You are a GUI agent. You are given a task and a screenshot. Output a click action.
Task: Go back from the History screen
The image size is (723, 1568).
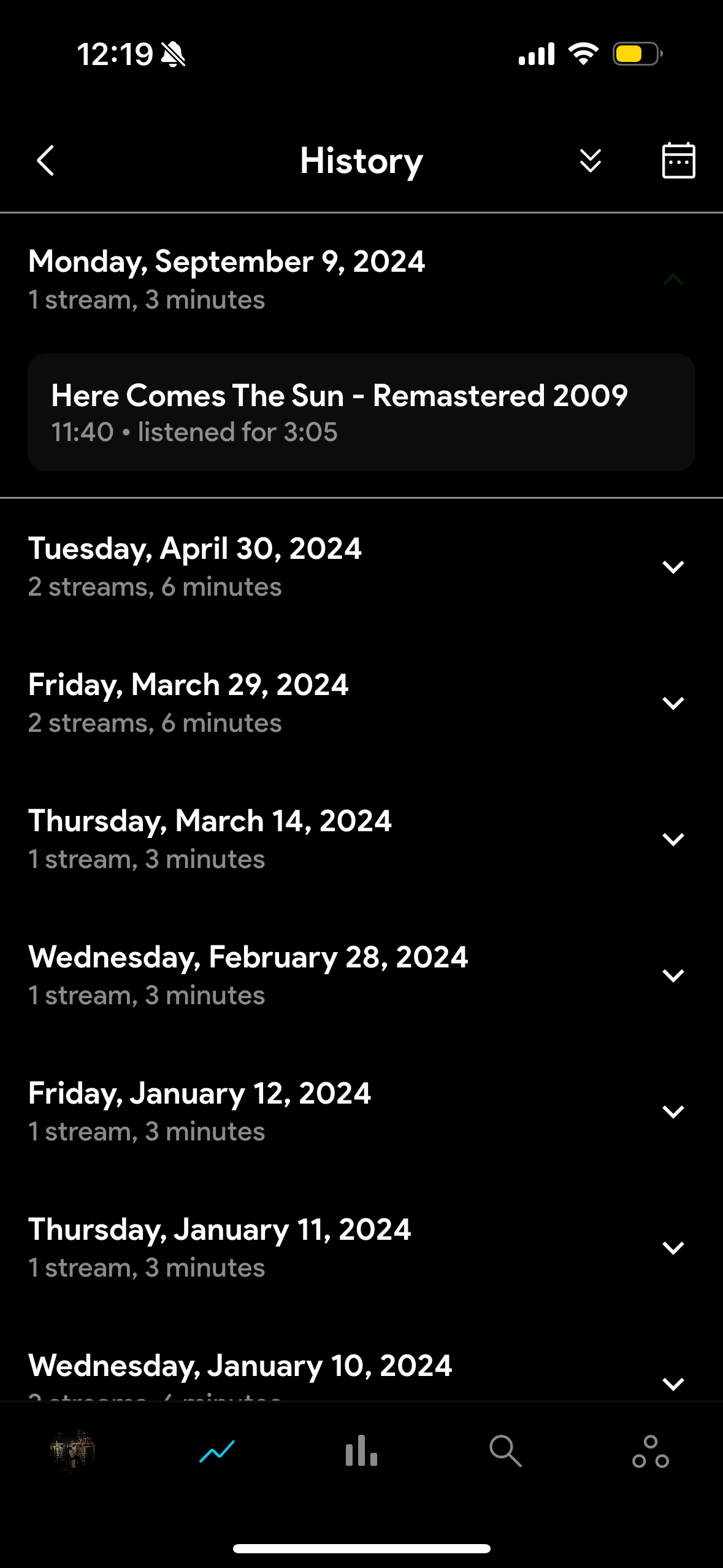46,161
